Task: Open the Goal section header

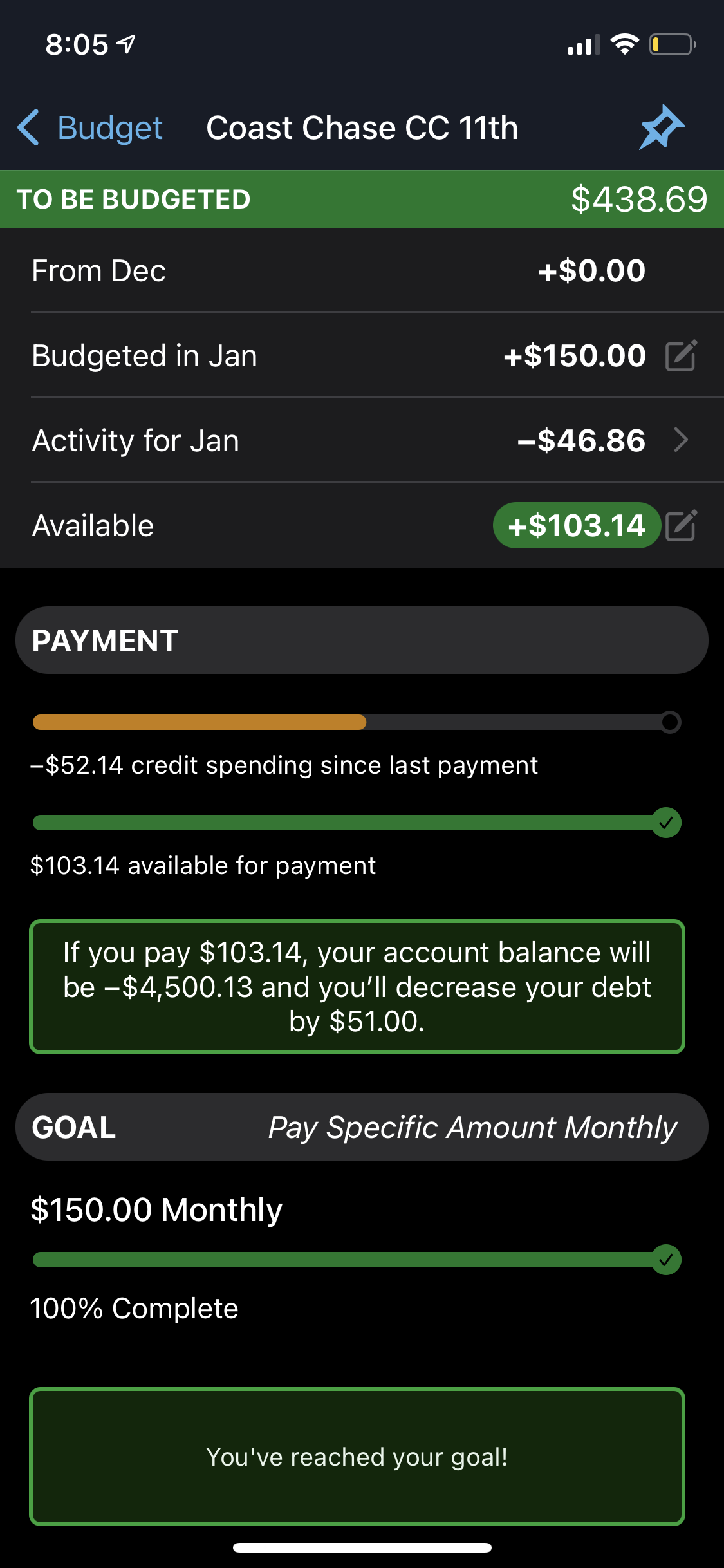Action: coord(362,1127)
